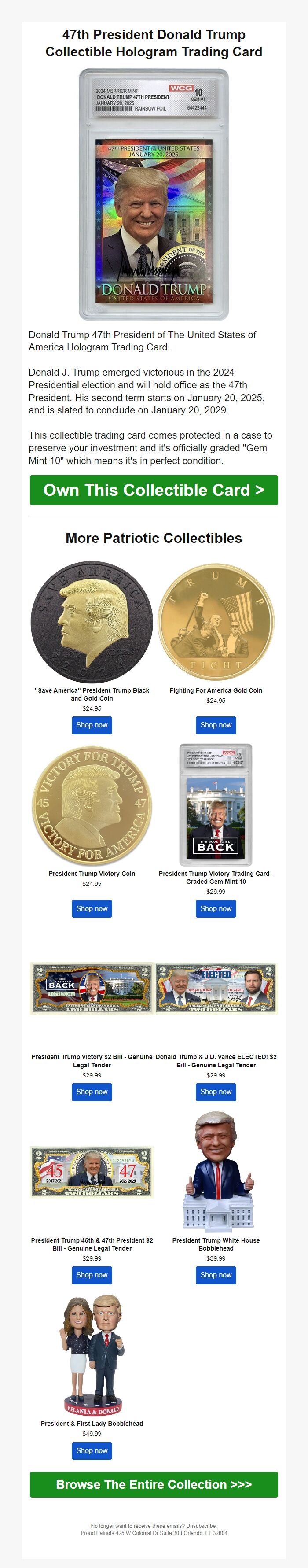
Task: Open Fighting For America gold coin image
Action: pos(216,621)
